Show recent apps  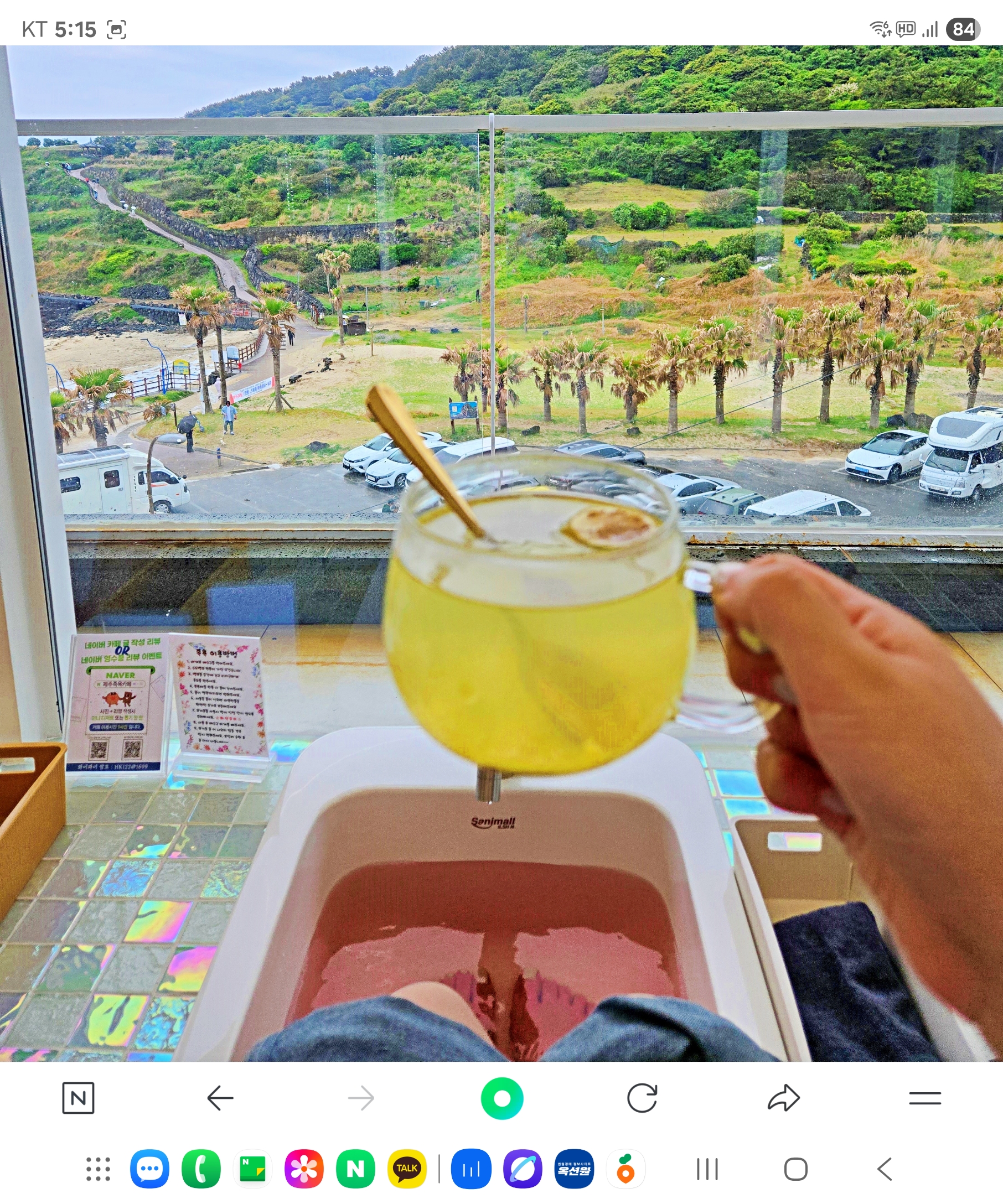pyautogui.click(x=707, y=1169)
